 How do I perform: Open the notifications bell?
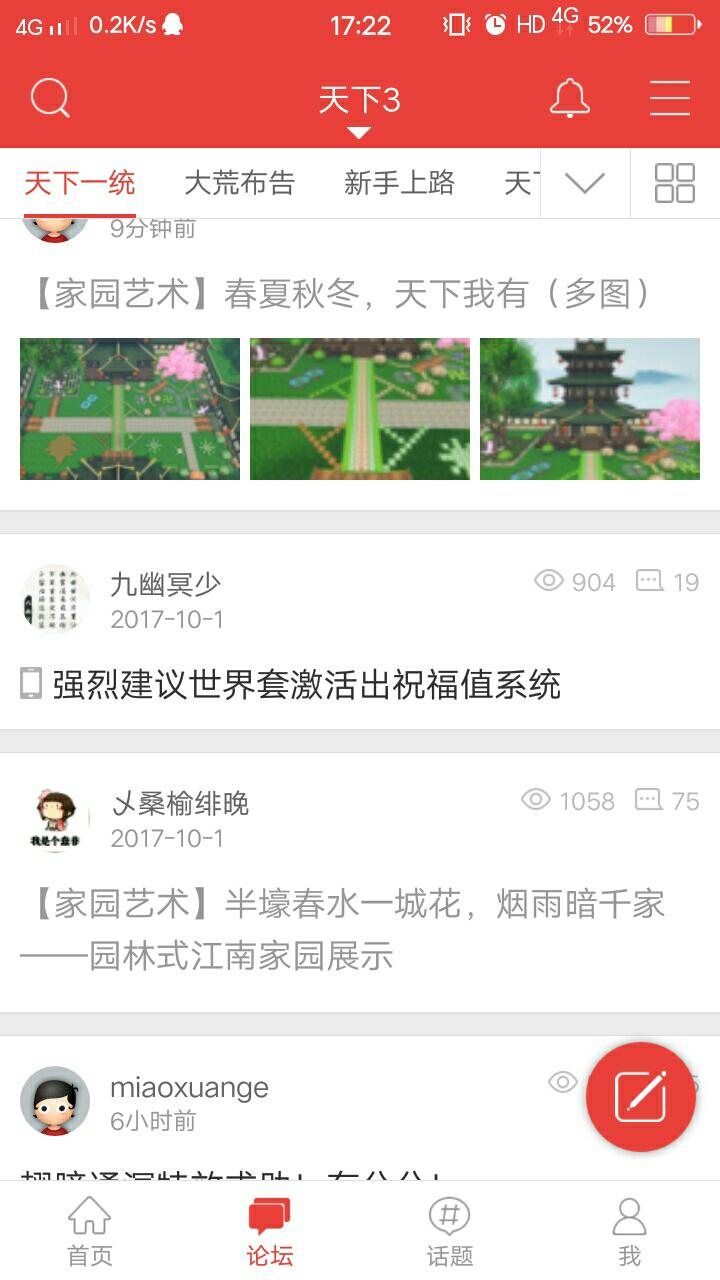click(570, 99)
